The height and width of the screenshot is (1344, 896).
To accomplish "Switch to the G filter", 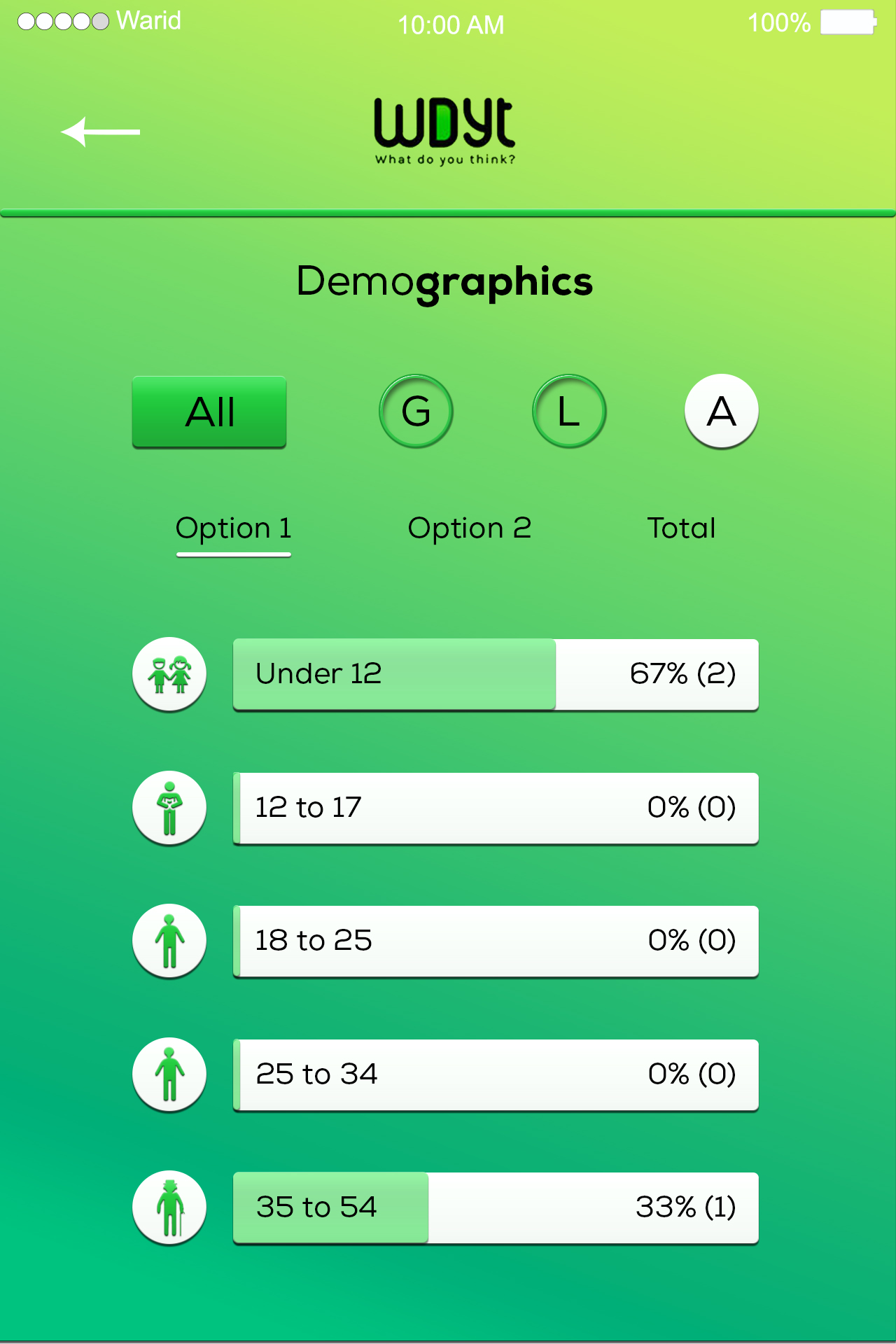I will click(416, 411).
